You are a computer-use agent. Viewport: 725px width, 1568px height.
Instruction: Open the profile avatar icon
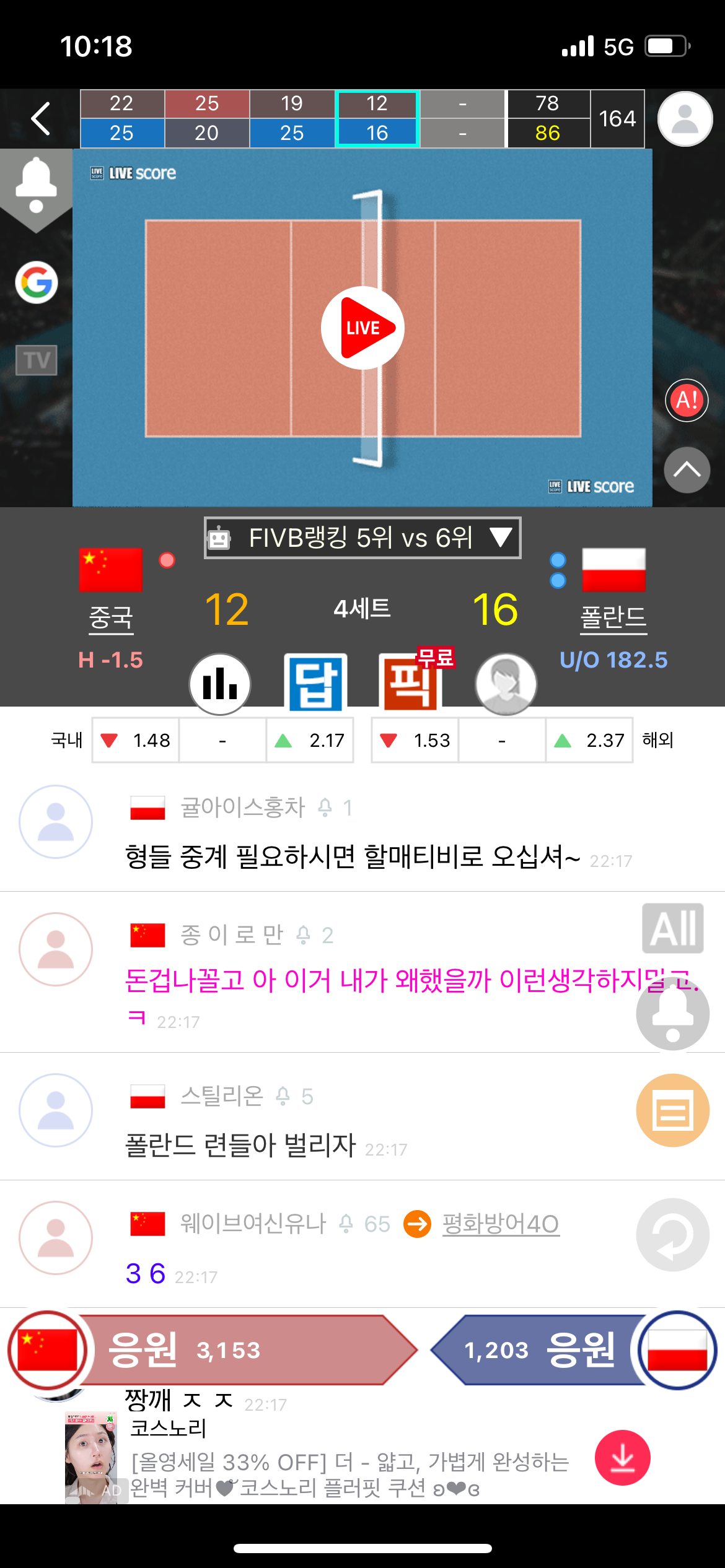pos(685,119)
